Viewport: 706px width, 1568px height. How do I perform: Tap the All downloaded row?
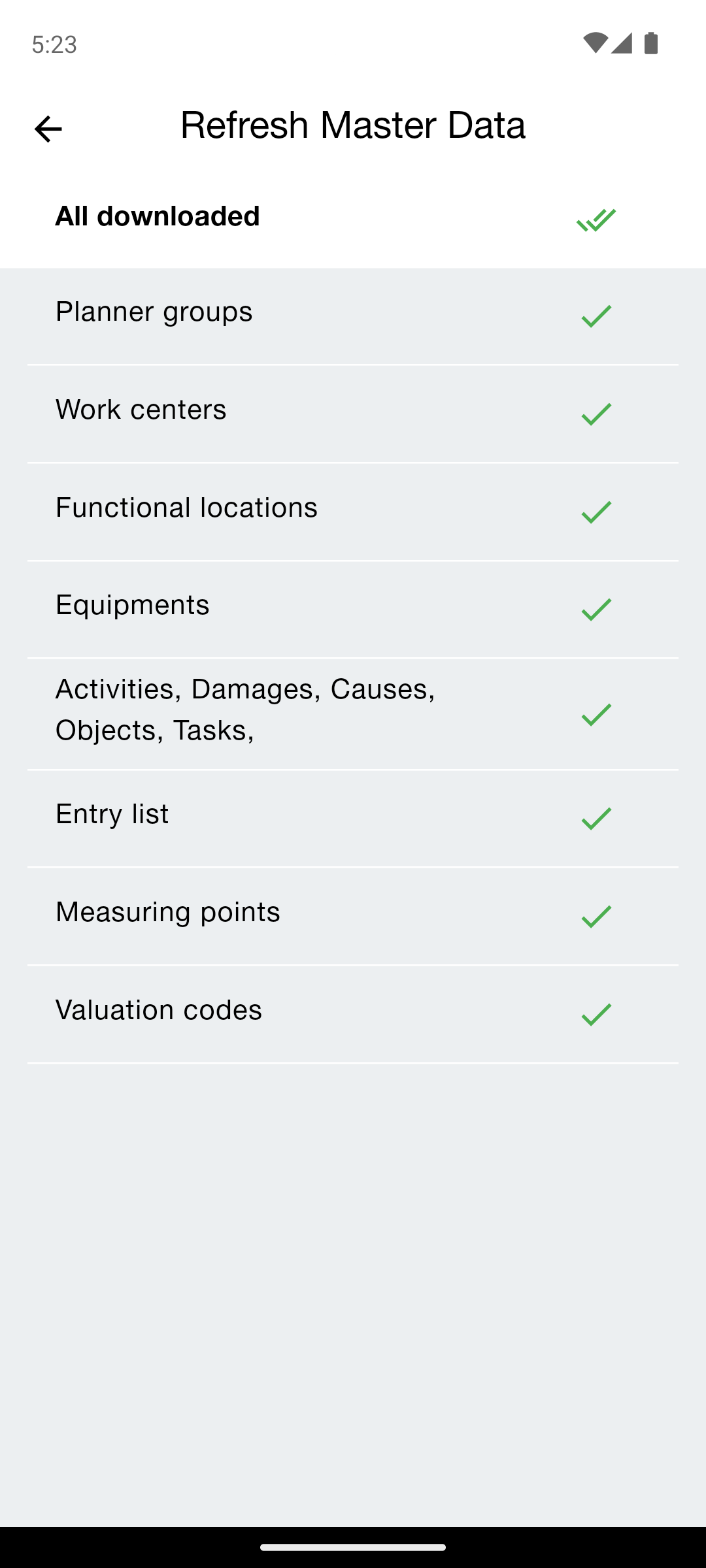[x=353, y=219]
